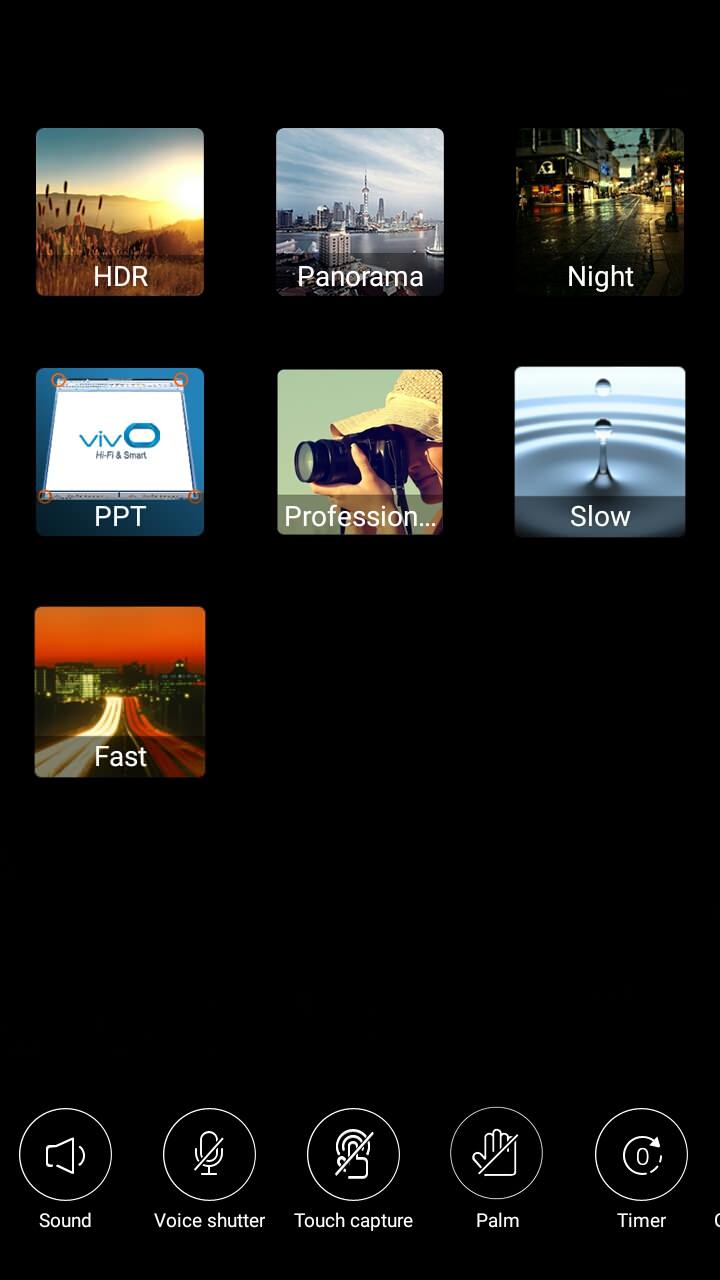Viewport: 720px width, 1280px height.
Task: Select the HDR camera mode
Action: [x=120, y=212]
